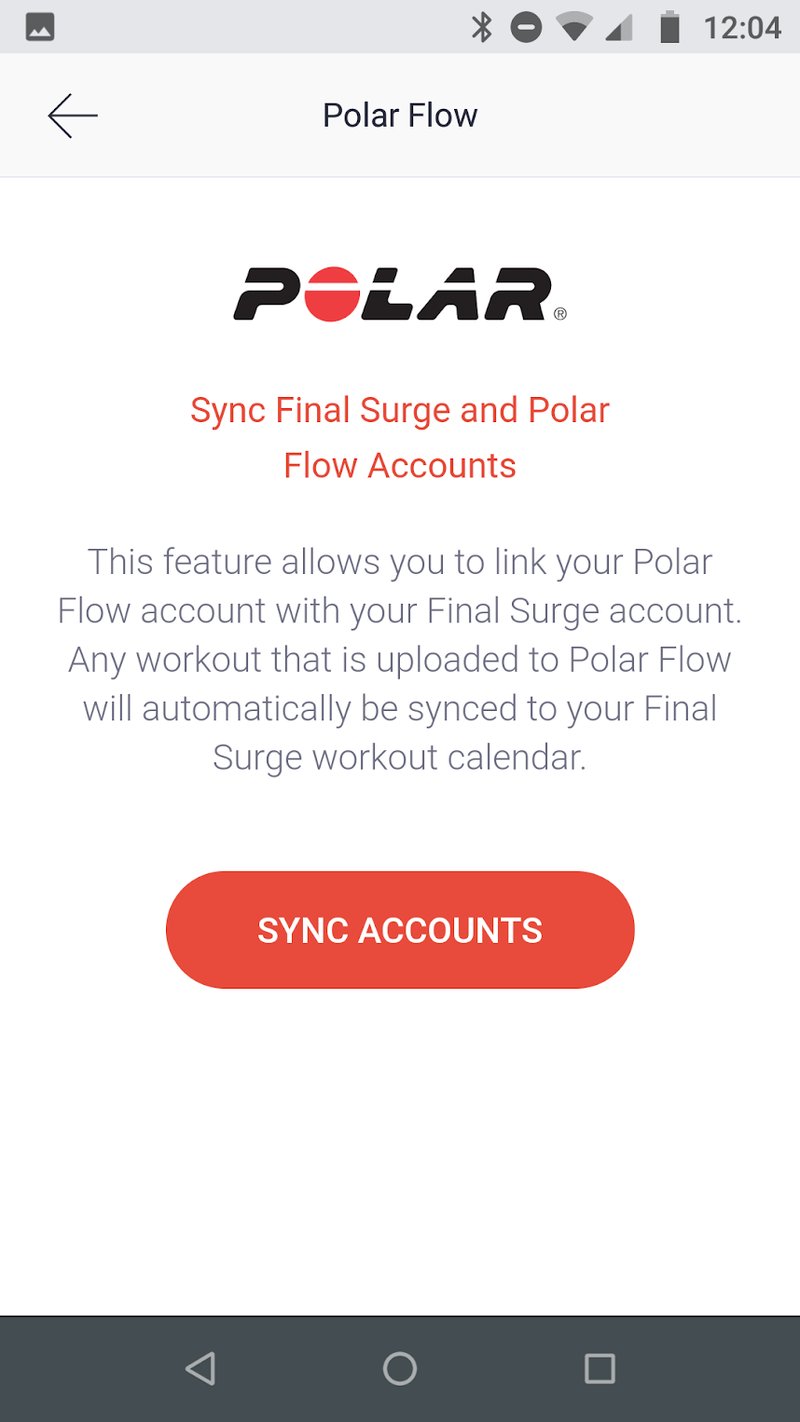Open the screenshot notification icon top left

(x=38, y=27)
